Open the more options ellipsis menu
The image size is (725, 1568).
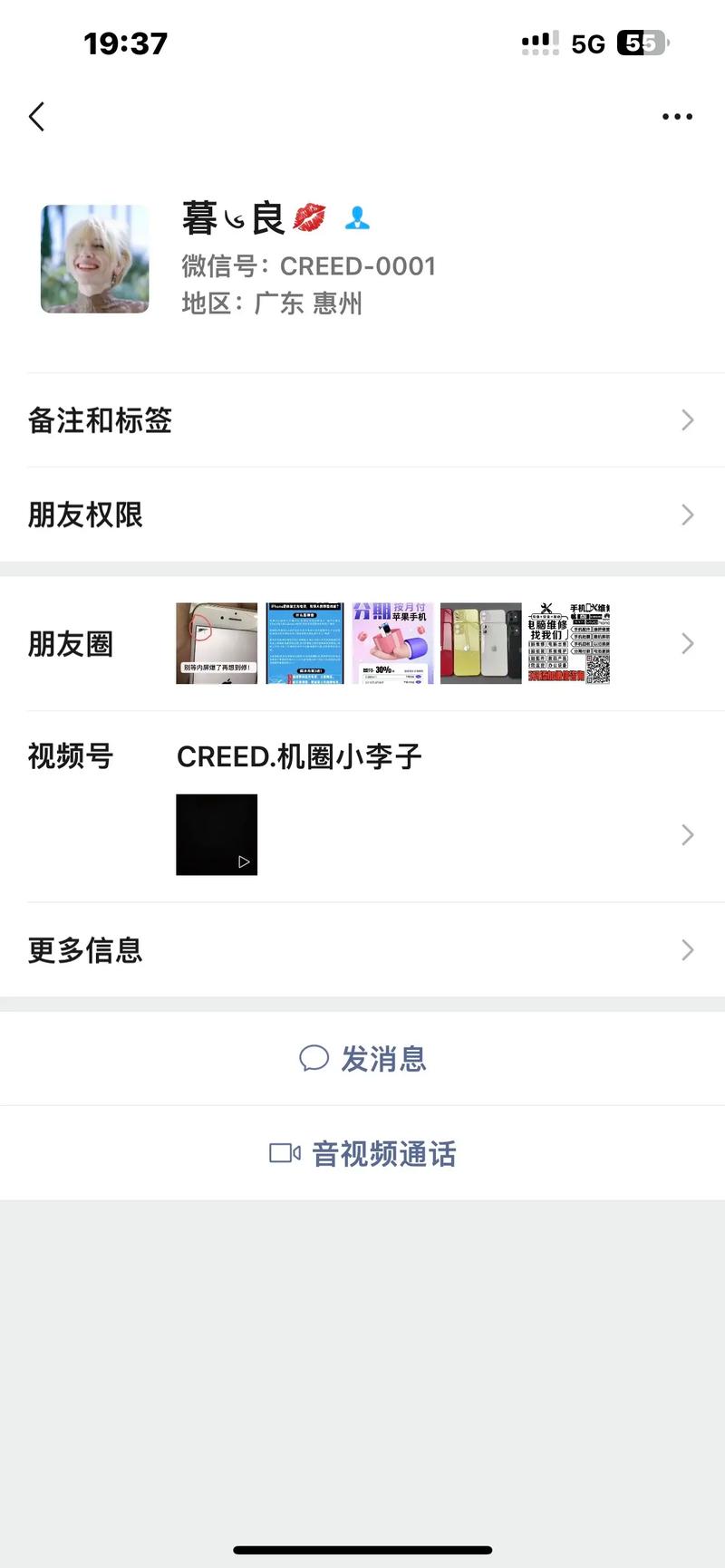(x=678, y=116)
